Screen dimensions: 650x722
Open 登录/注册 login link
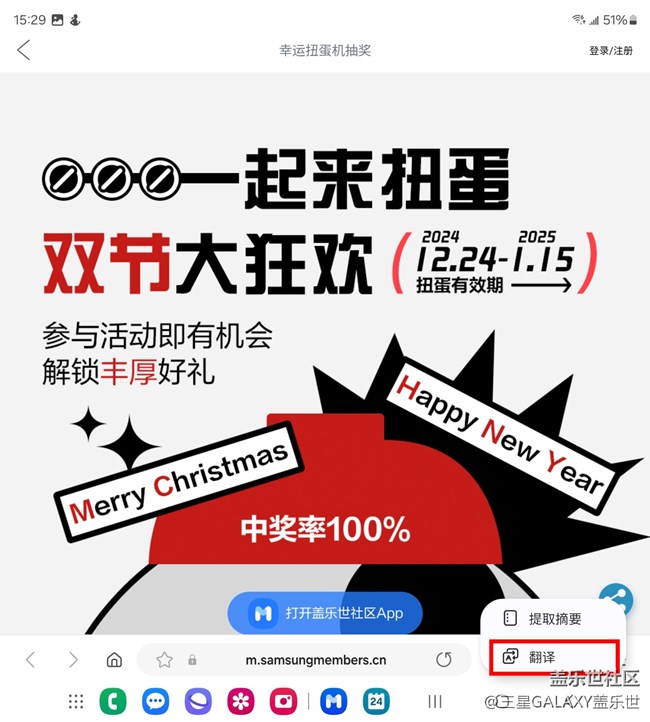coord(610,50)
